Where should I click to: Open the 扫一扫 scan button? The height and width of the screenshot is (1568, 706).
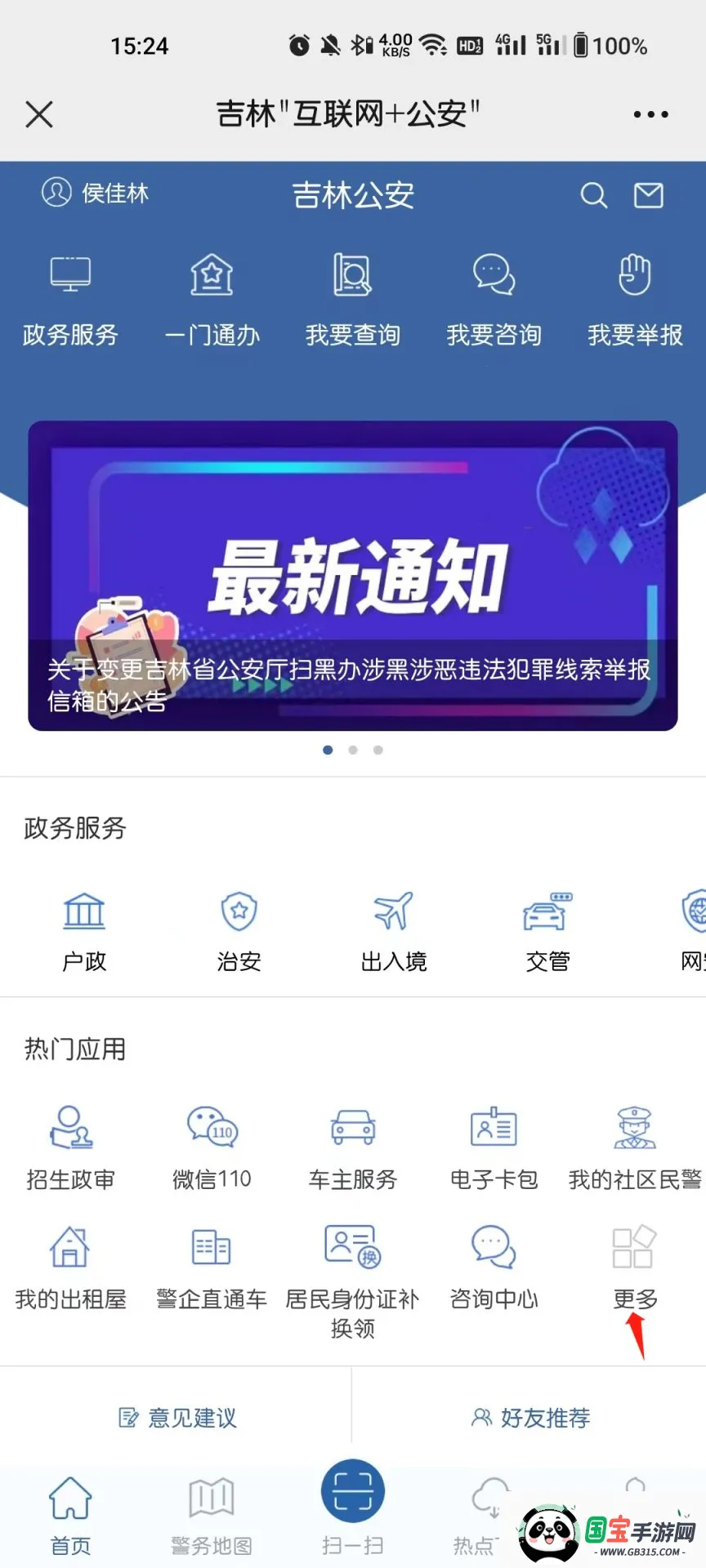[x=351, y=1490]
